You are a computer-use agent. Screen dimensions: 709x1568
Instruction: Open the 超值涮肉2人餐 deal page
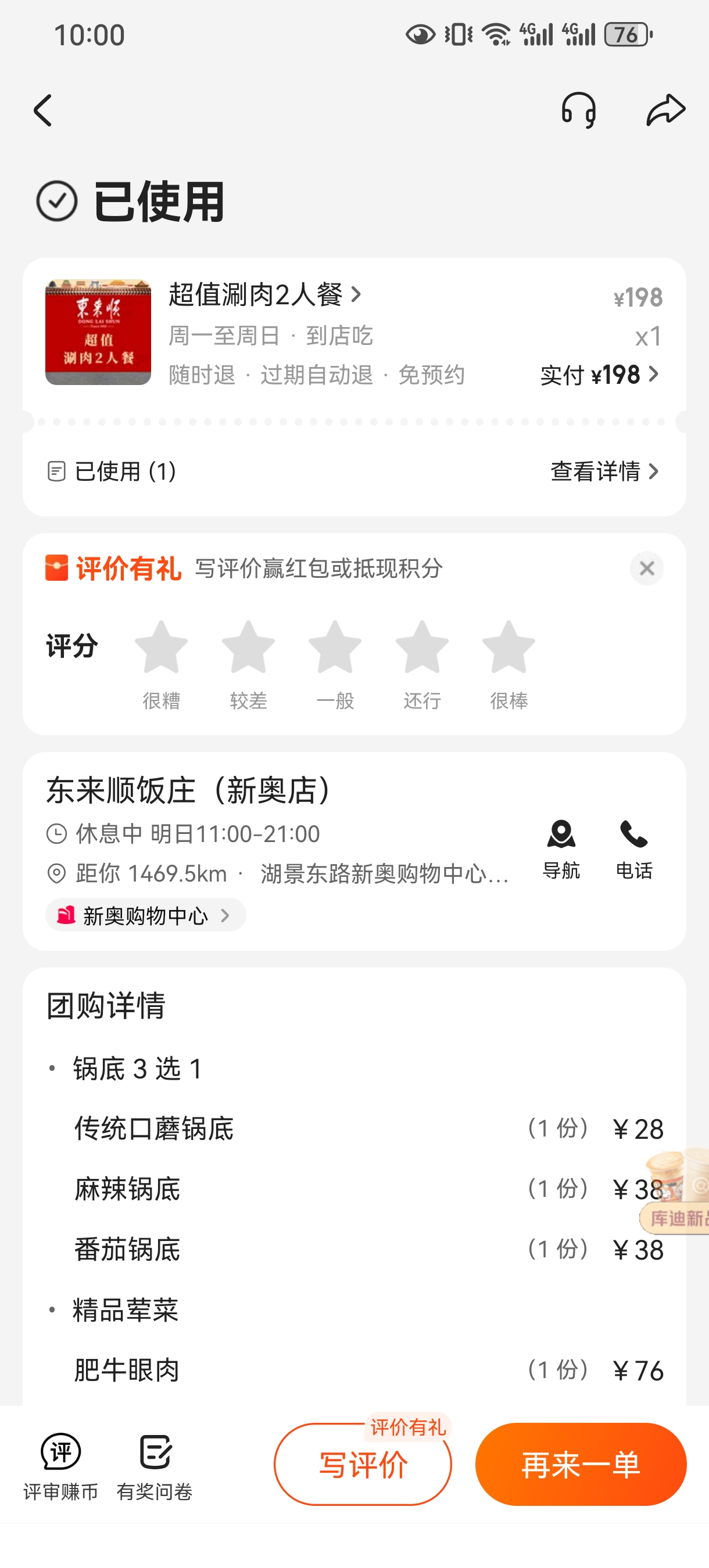click(x=264, y=295)
